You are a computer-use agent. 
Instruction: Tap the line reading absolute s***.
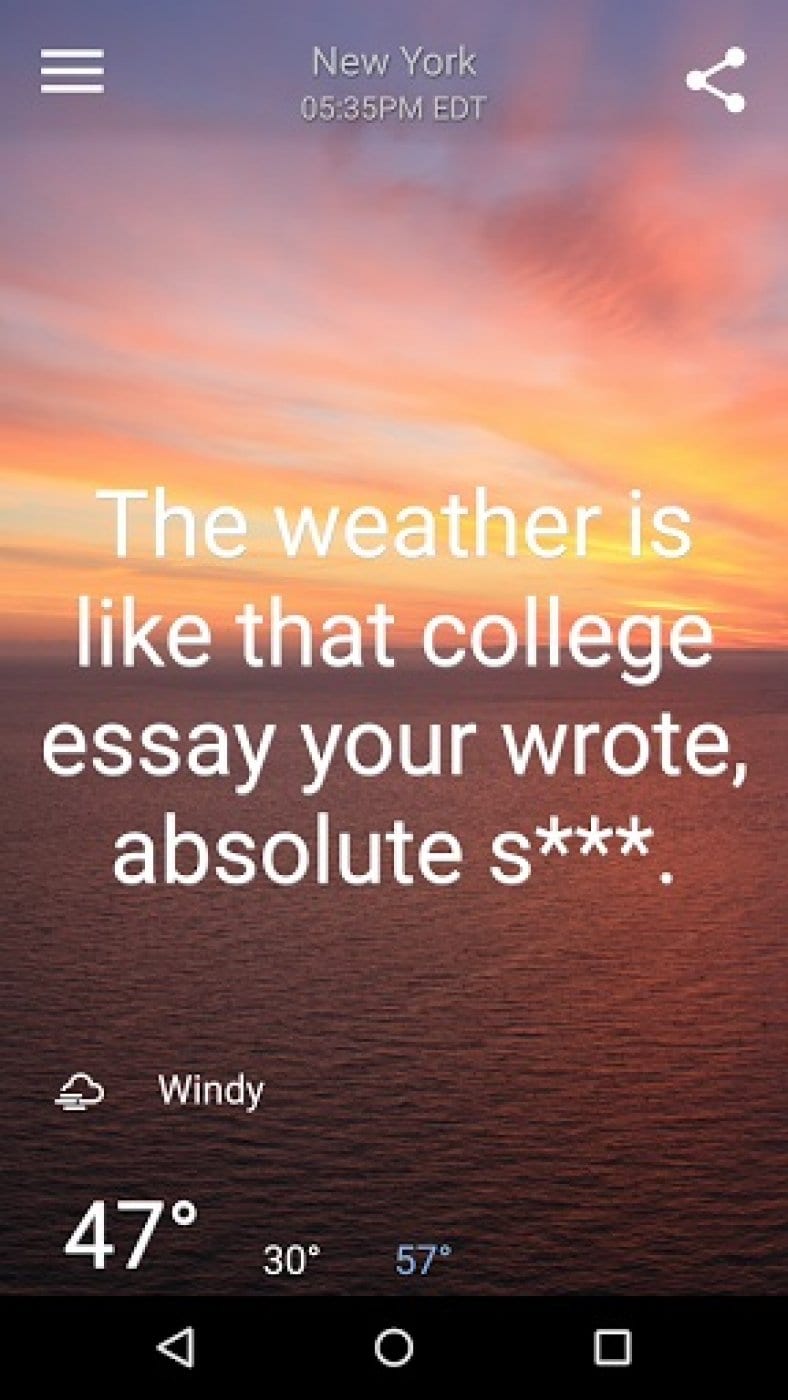pos(394,850)
